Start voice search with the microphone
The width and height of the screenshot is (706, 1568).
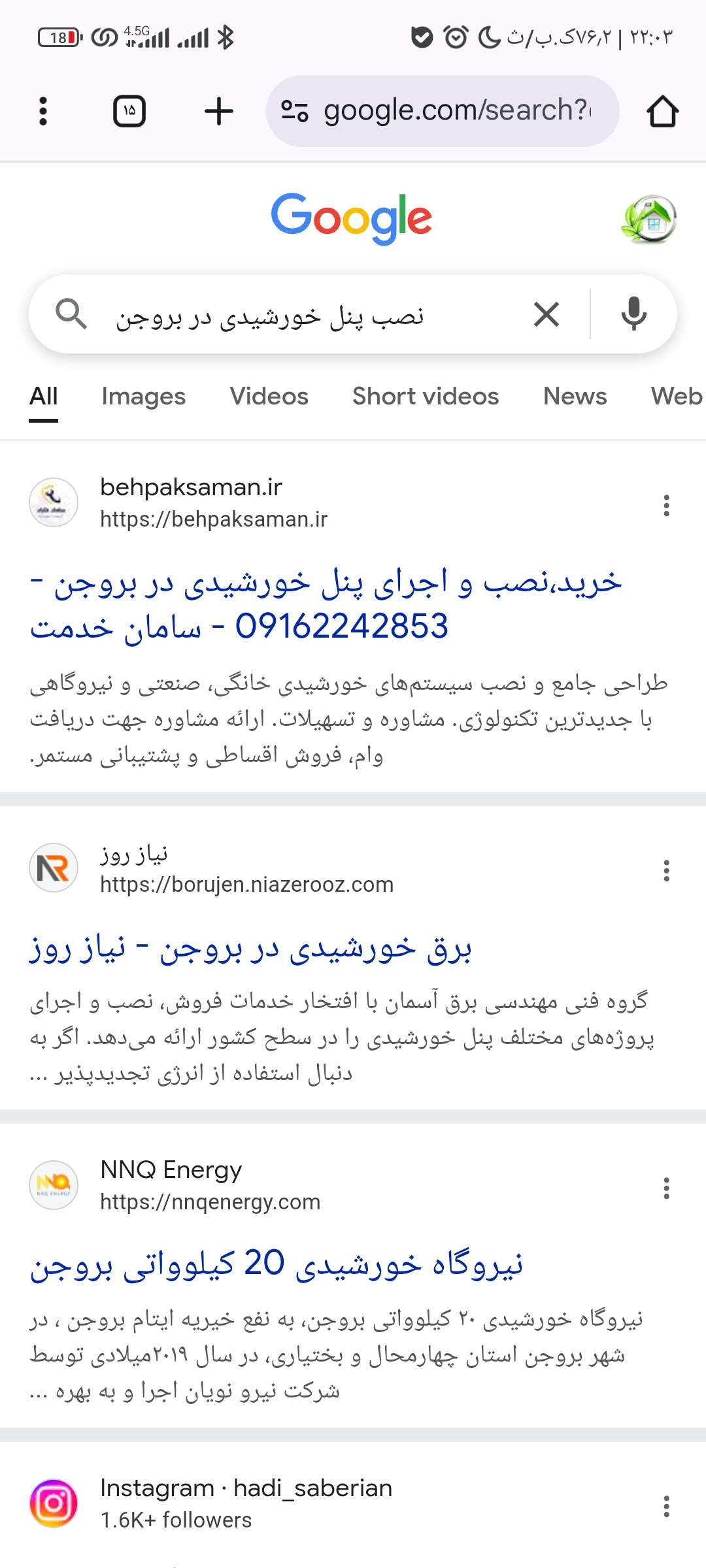point(633,314)
